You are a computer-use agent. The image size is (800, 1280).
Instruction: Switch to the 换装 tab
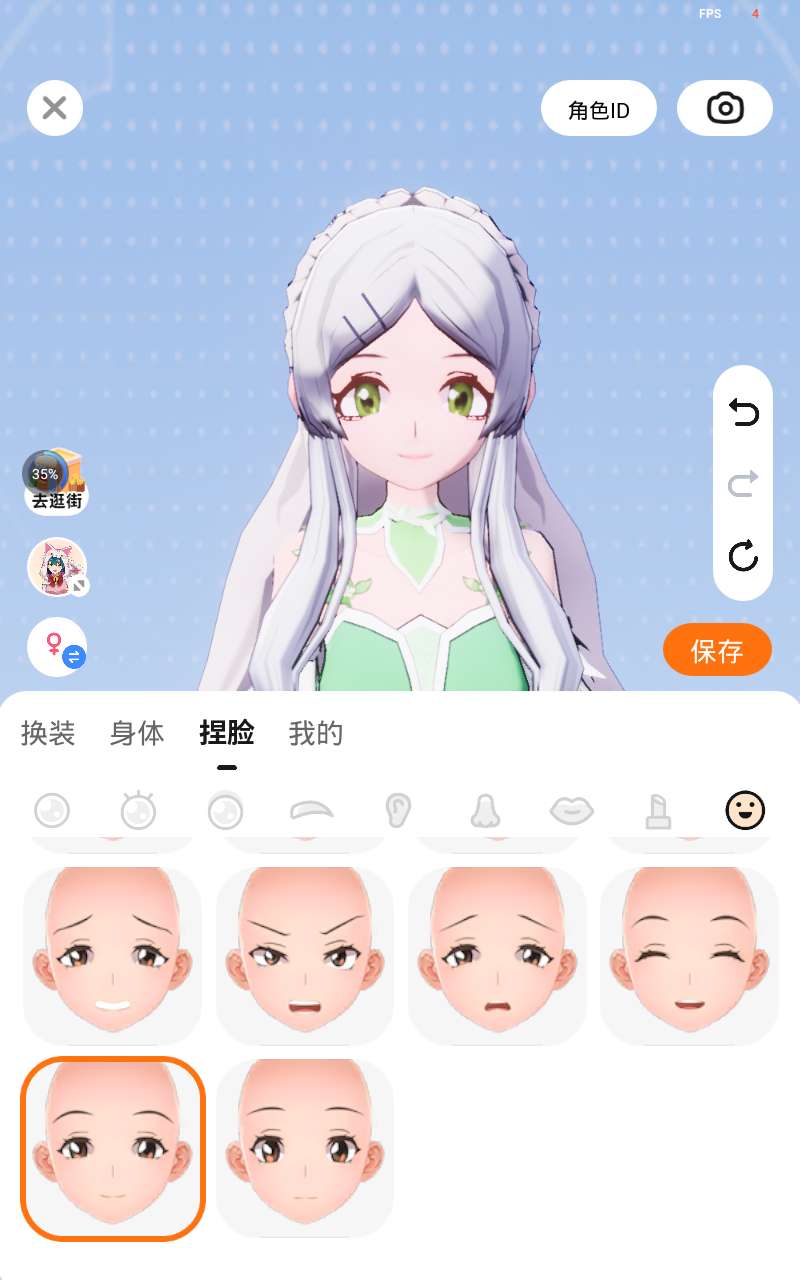pyautogui.click(x=48, y=733)
